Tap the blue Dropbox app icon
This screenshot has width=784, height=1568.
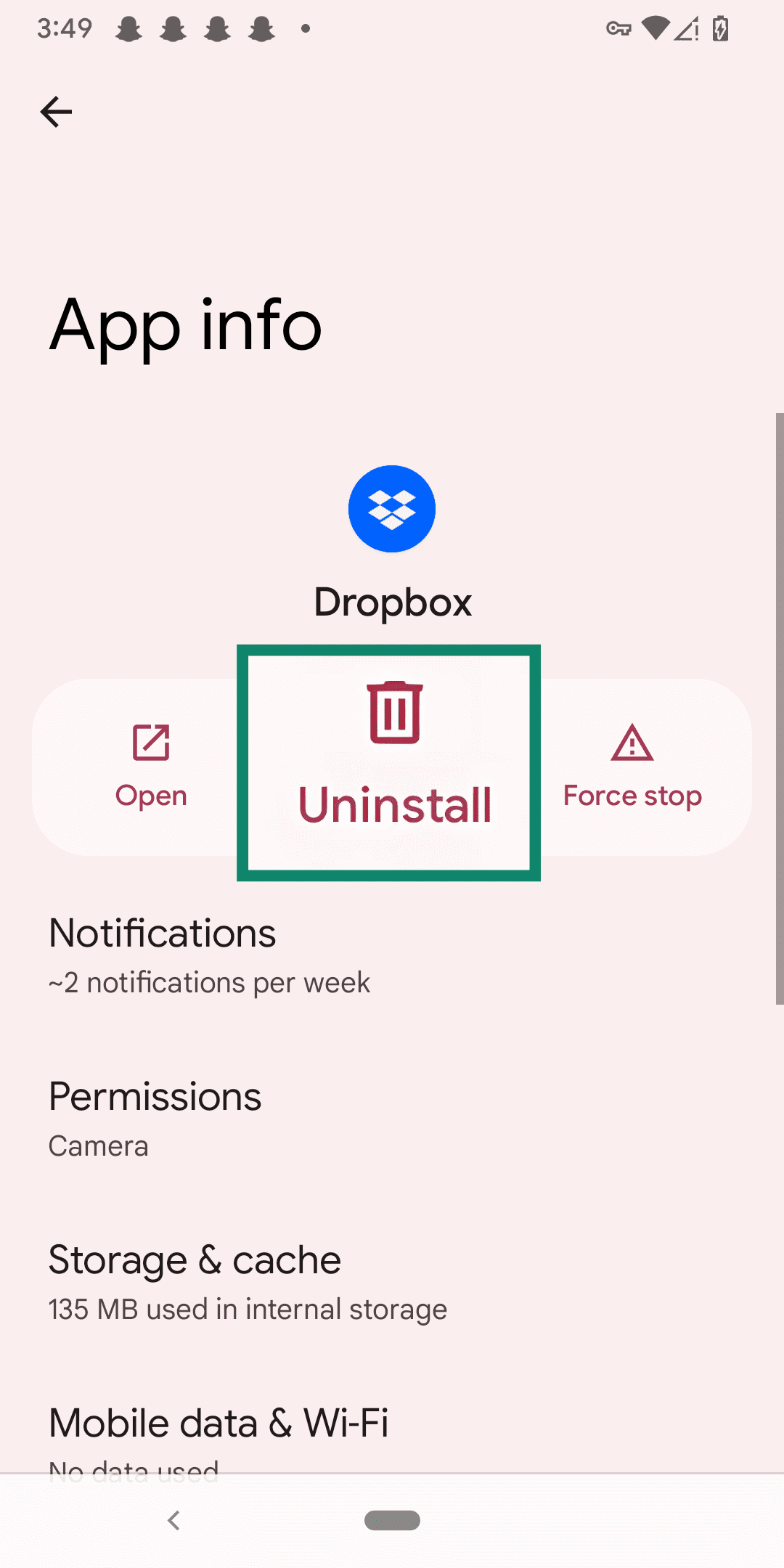pyautogui.click(x=392, y=508)
